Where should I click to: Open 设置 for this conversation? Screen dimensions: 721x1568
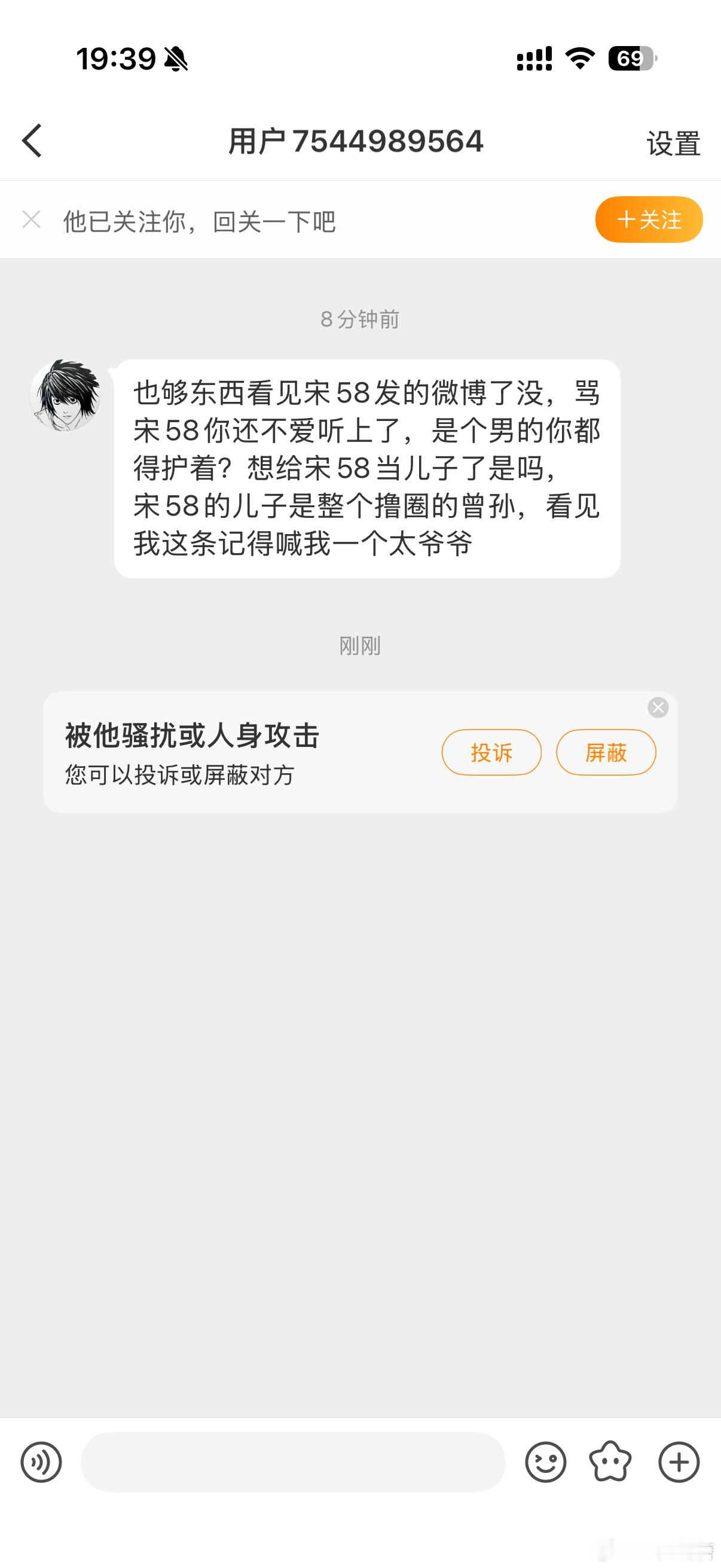tap(672, 141)
